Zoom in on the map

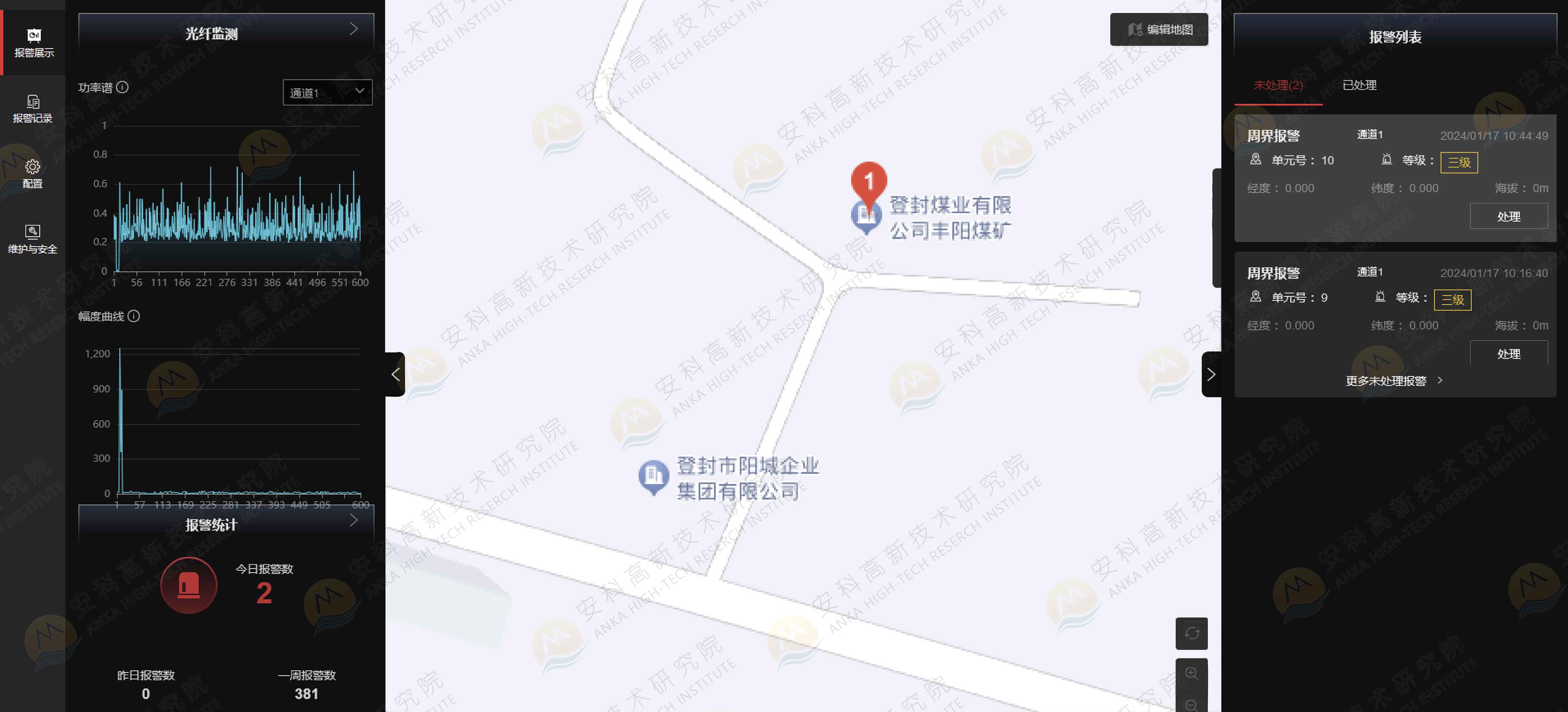tap(1191, 673)
